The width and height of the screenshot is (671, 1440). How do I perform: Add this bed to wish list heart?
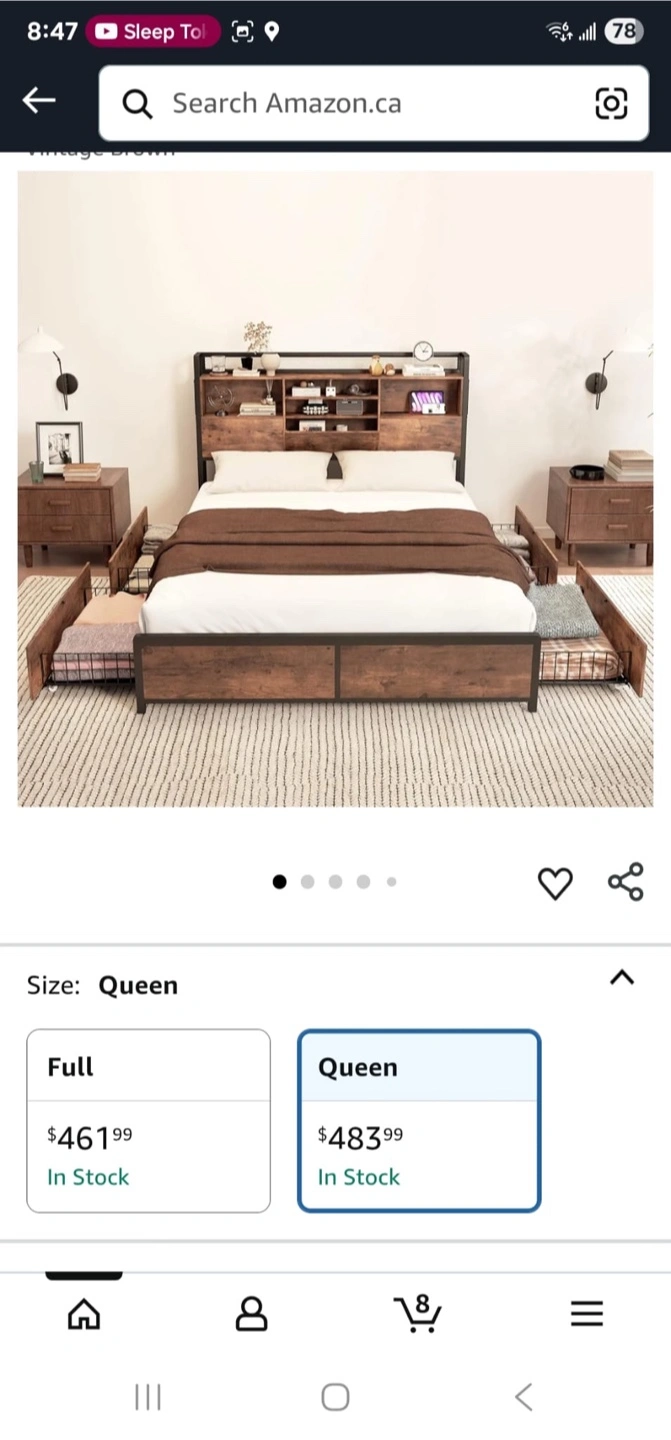pyautogui.click(x=555, y=883)
